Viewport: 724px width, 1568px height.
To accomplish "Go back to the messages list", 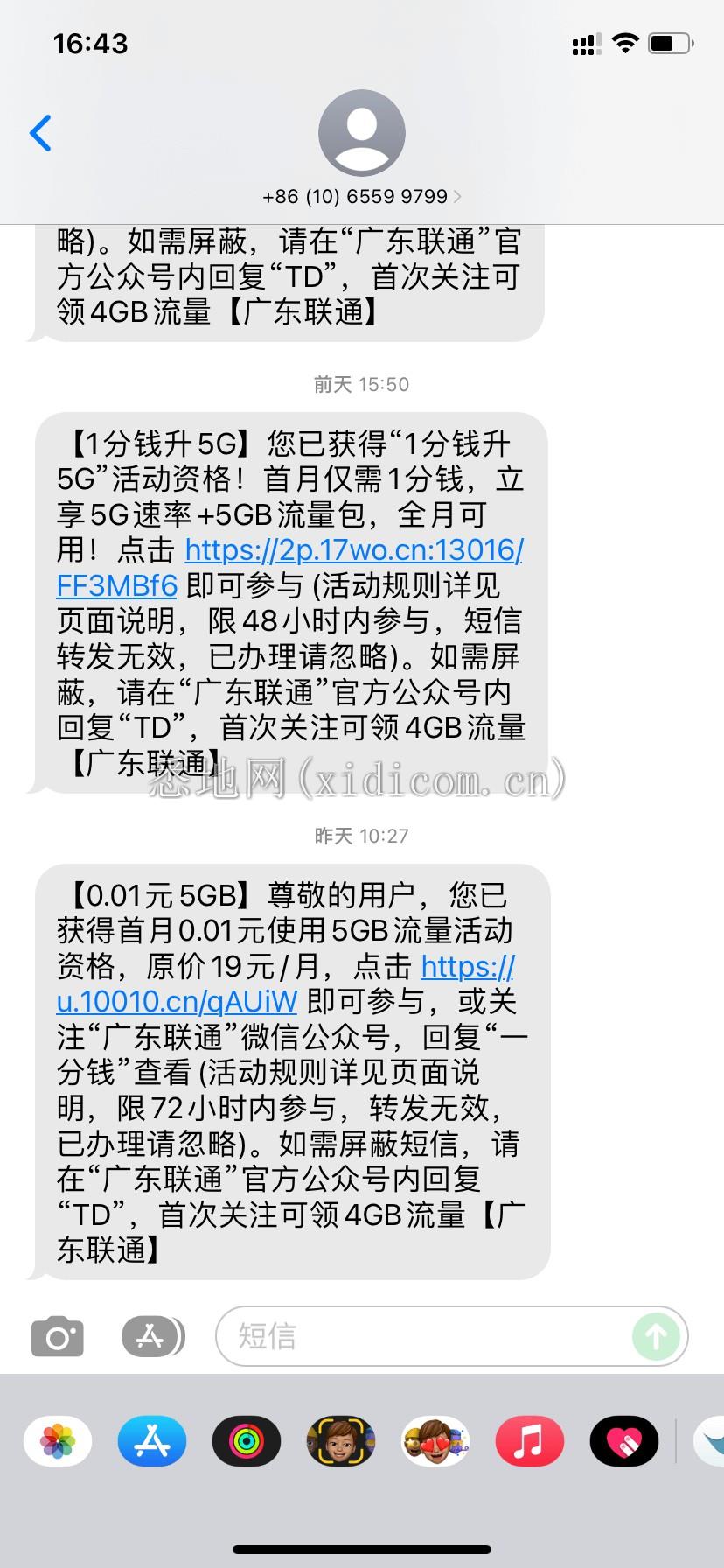I will pos(40,133).
